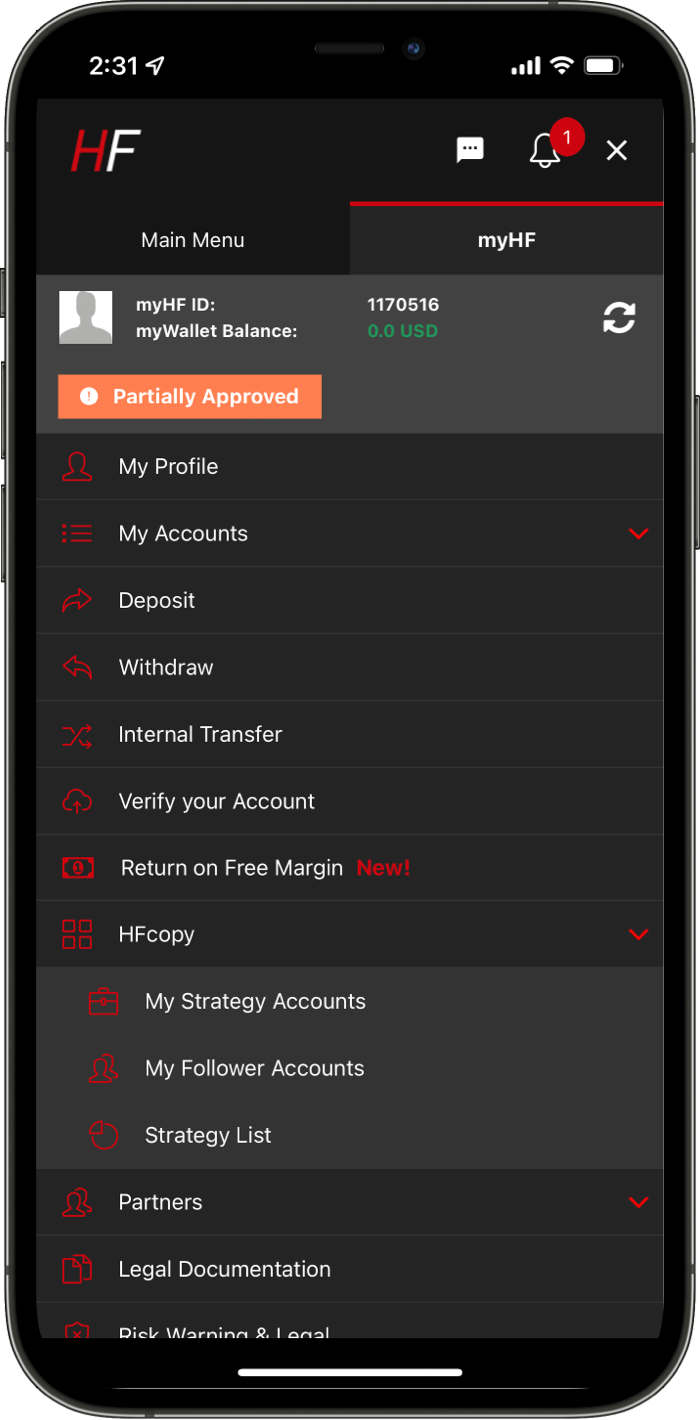Refresh the myWallet balance

619,318
